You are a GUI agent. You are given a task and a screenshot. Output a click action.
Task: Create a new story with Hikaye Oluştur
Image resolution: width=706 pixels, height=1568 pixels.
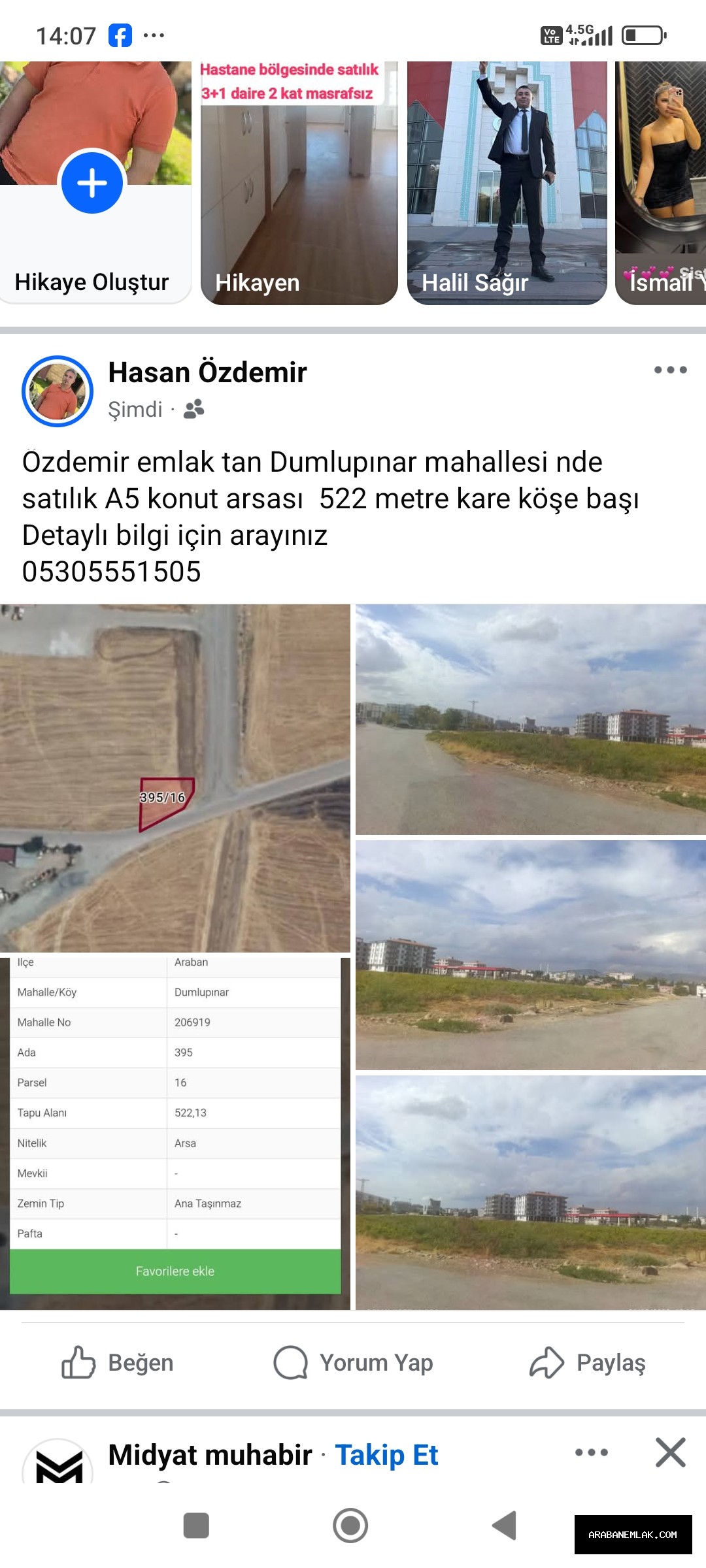coord(92,182)
